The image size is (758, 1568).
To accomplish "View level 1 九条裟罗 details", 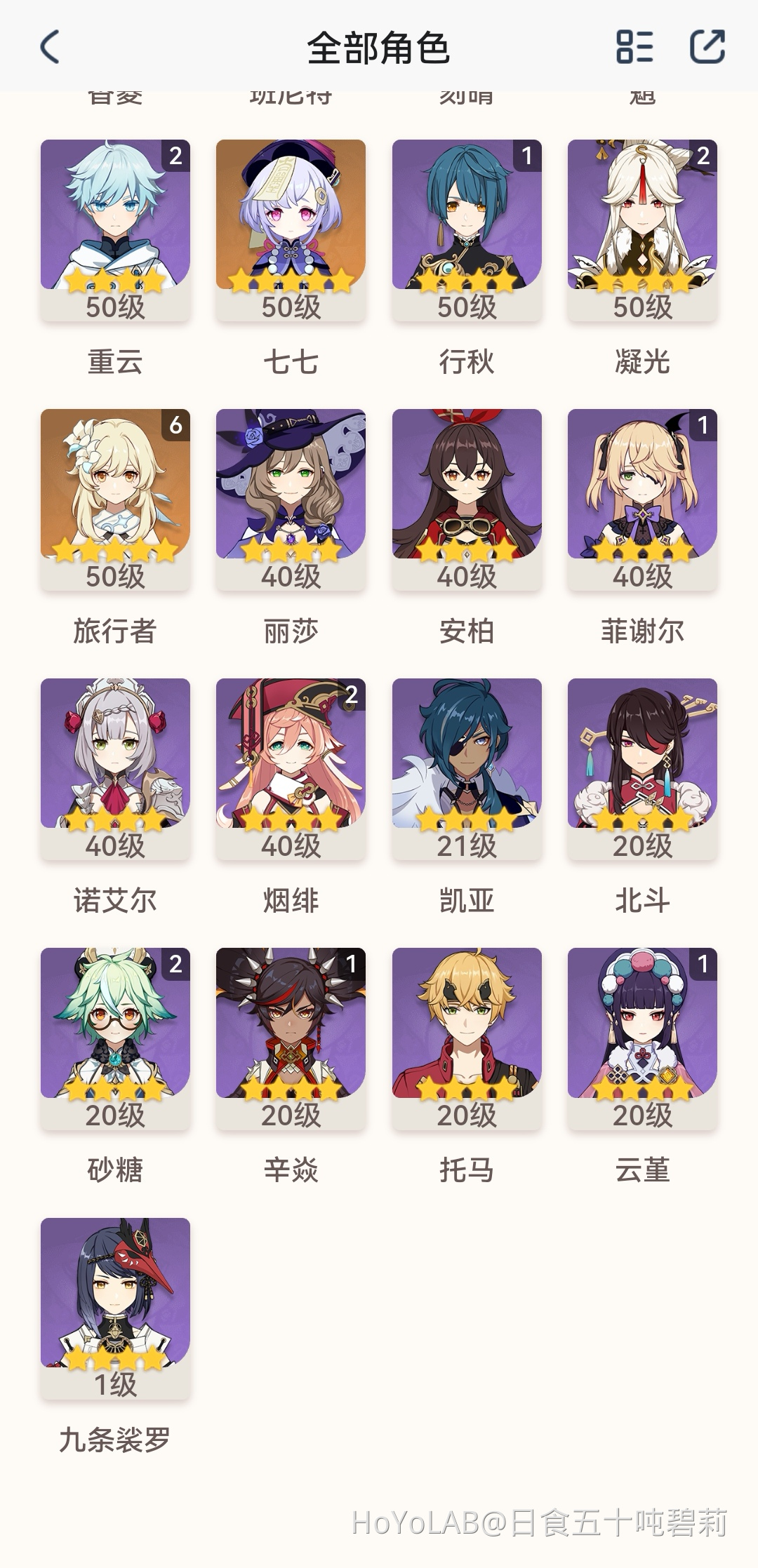I will pyautogui.click(x=115, y=1308).
